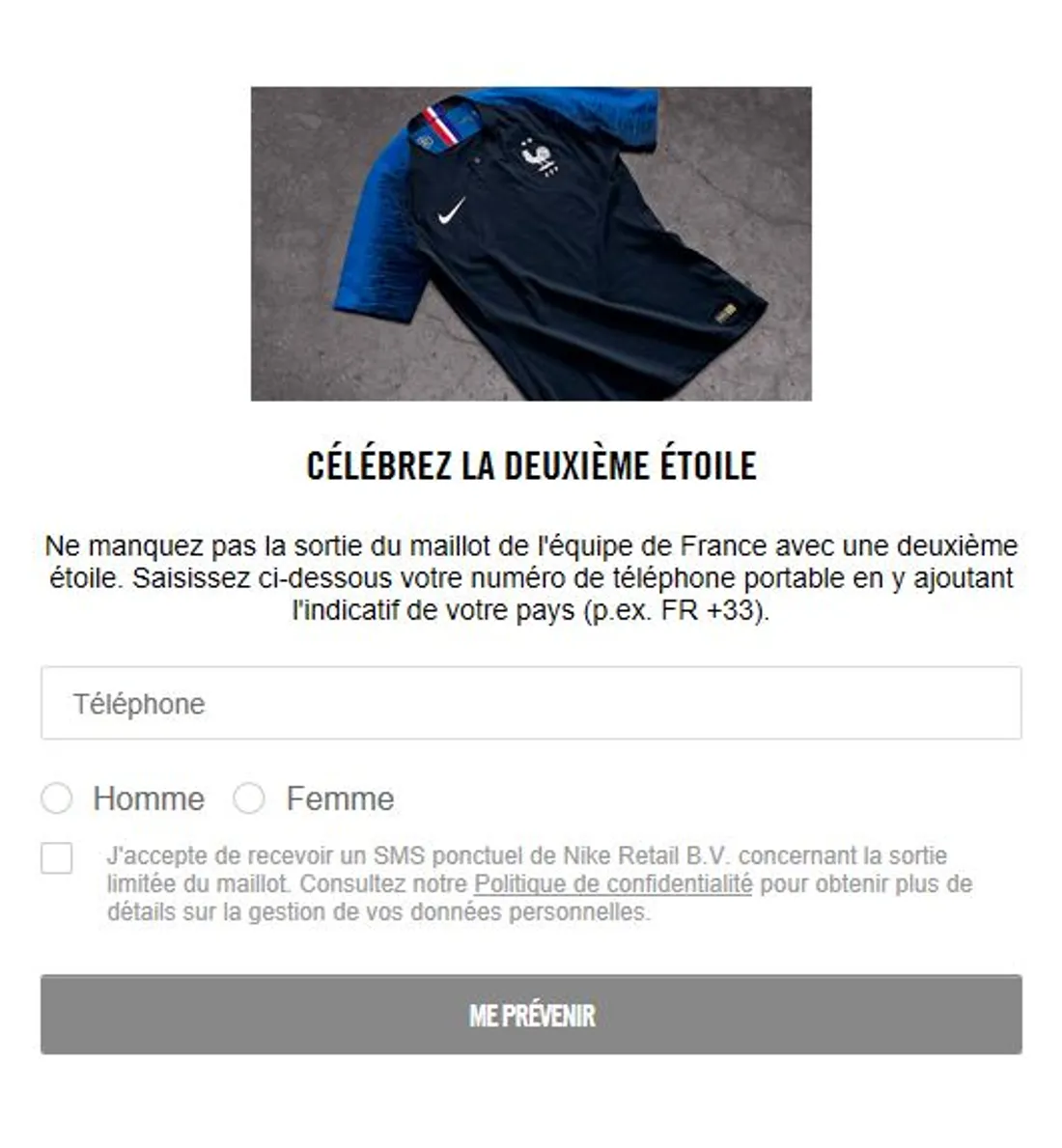1062x1148 pixels.
Task: Open the Politique de confidentialité link
Action: coord(612,883)
